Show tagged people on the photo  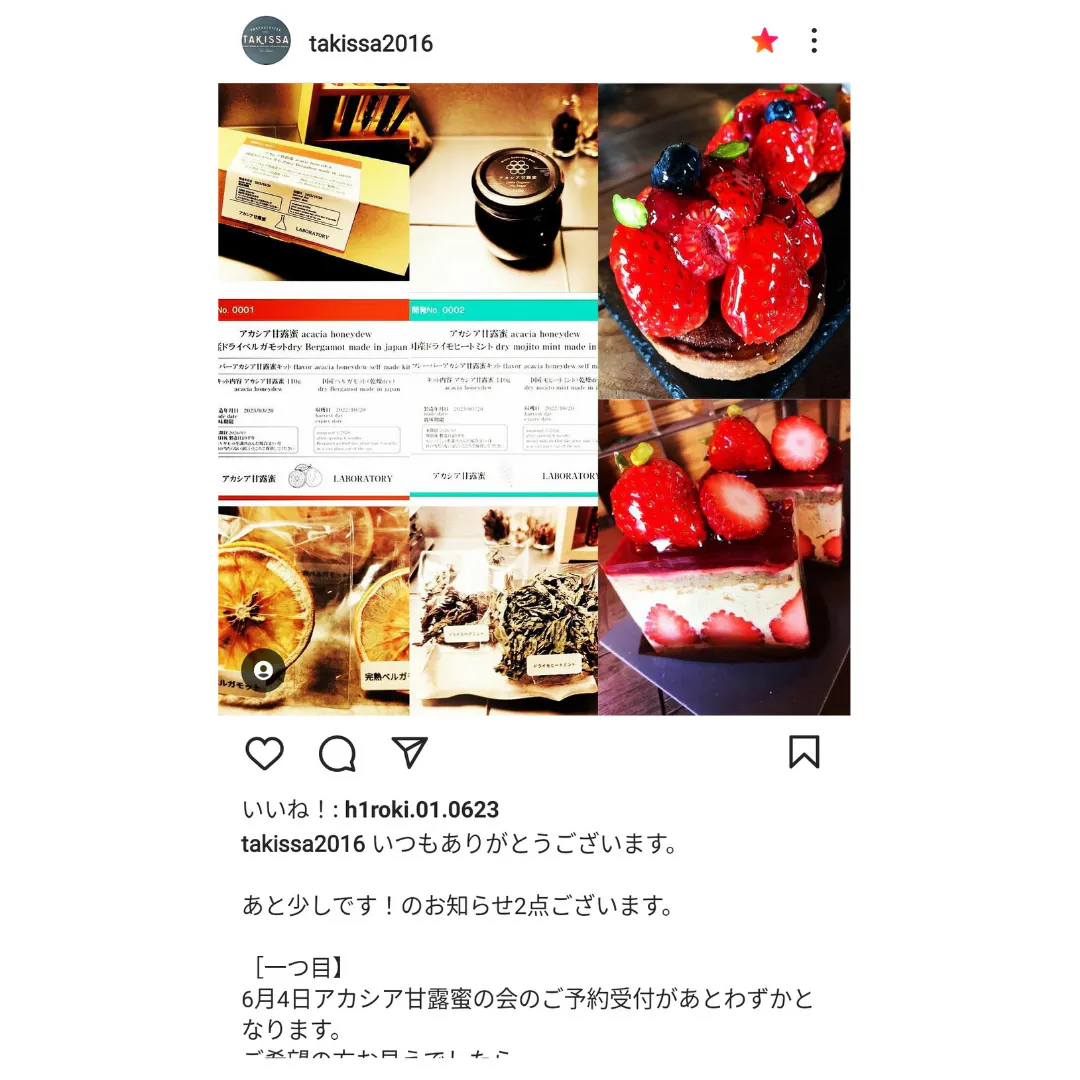263,671
